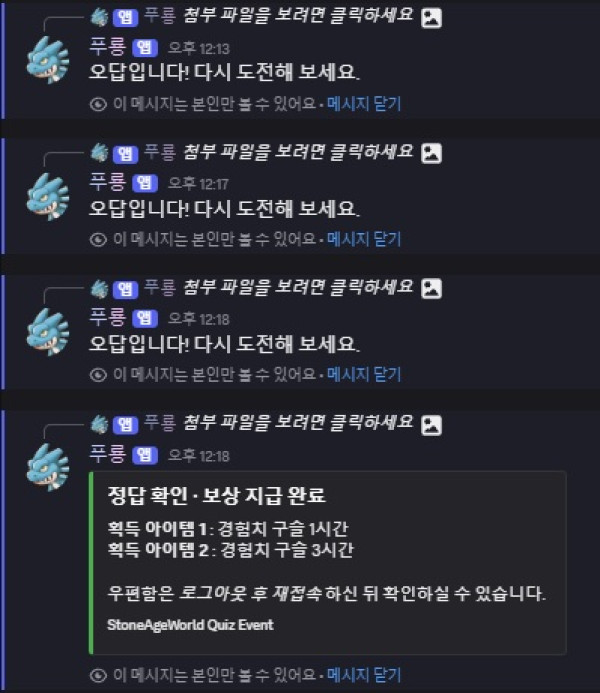Dismiss the 12:13 wrong-answer message via 메시지 닫기
The image size is (600, 693).
pos(364,103)
